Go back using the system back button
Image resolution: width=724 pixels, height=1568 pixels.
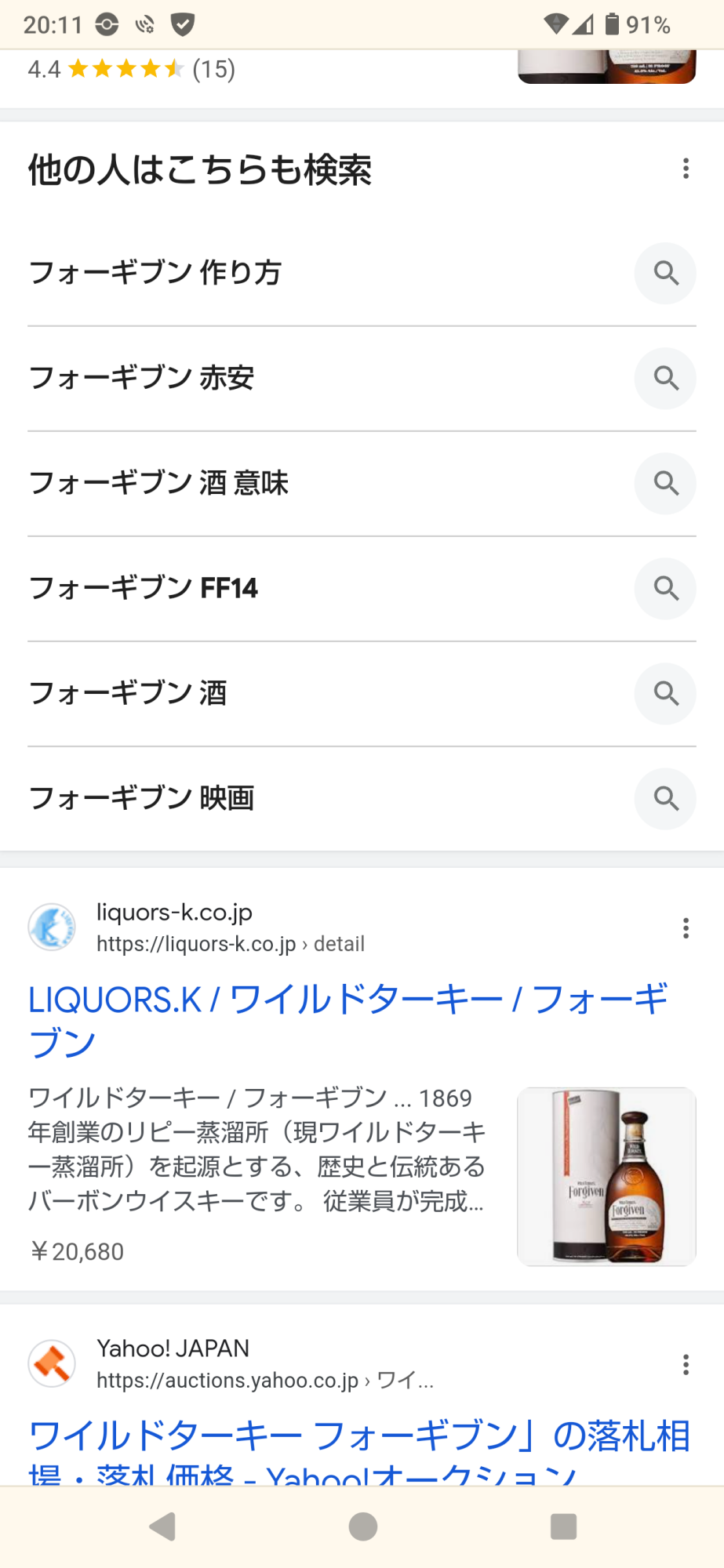pos(162,1526)
